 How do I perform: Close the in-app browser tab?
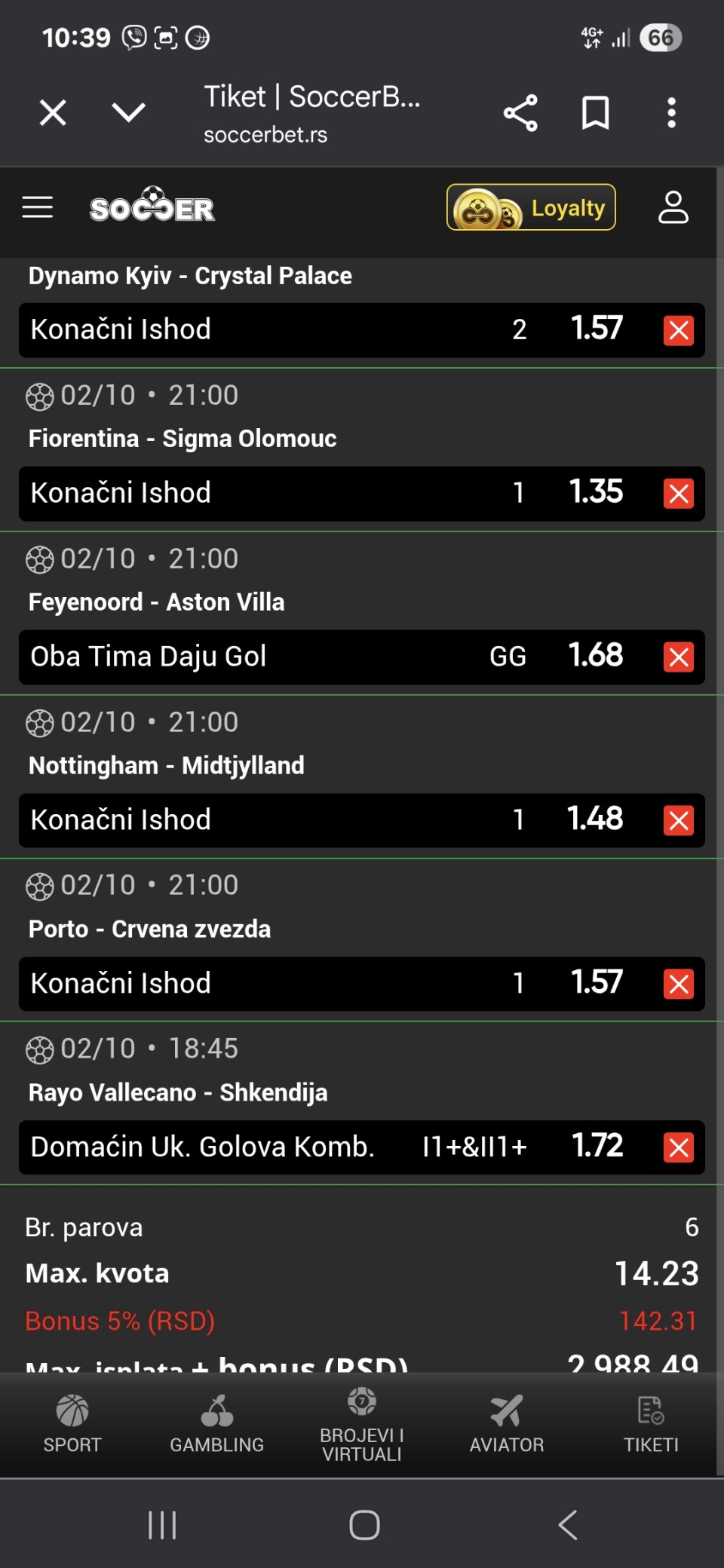[53, 113]
